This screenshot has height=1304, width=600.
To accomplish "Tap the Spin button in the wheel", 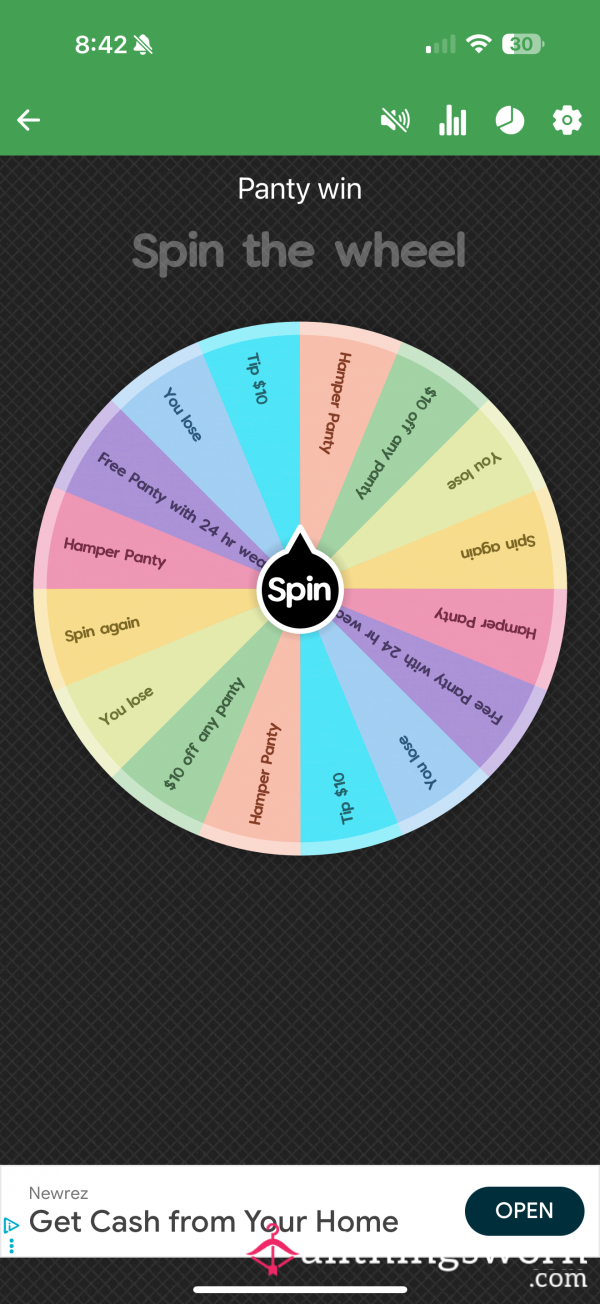I will (300, 588).
